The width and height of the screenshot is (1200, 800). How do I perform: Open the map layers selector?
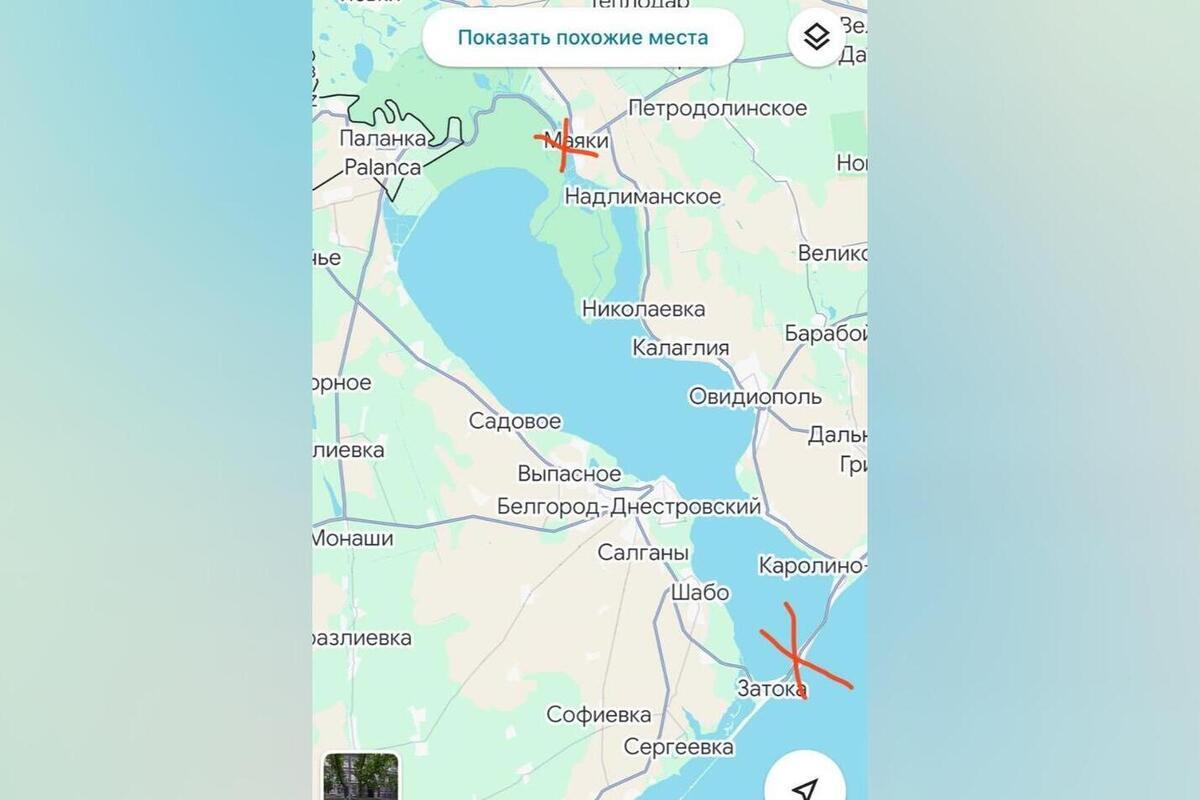[x=817, y=38]
